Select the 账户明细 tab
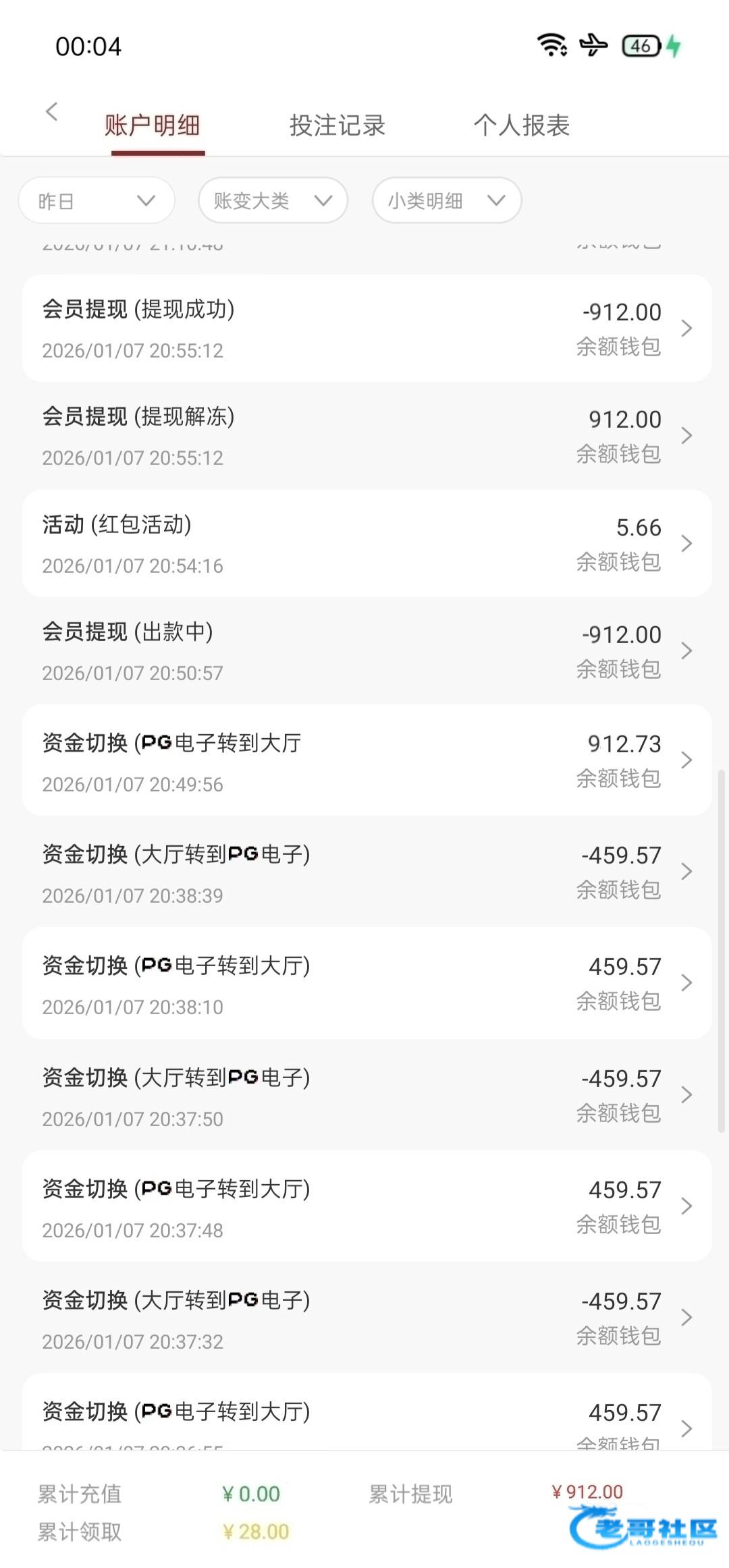The width and height of the screenshot is (729, 1568). [153, 125]
